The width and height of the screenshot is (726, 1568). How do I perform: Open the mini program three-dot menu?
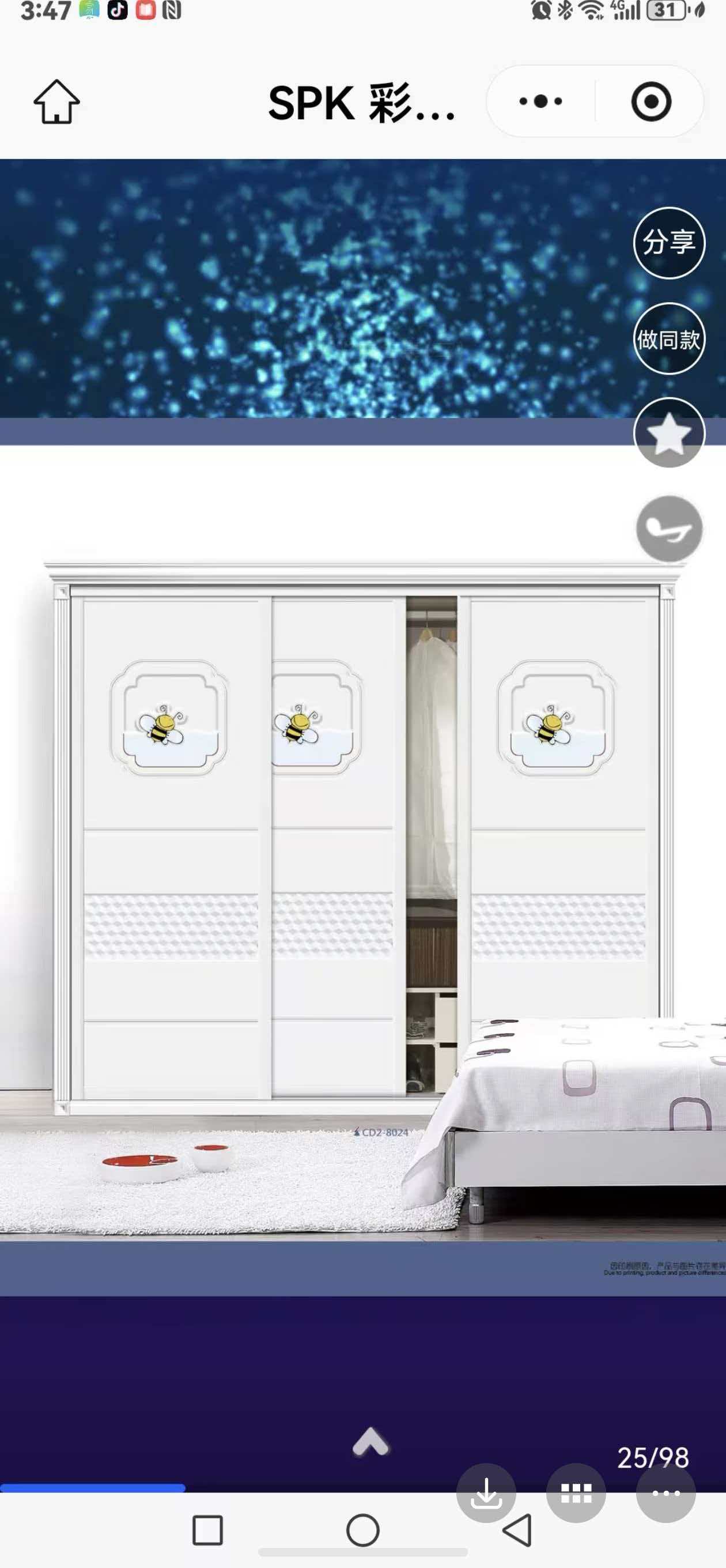[540, 101]
